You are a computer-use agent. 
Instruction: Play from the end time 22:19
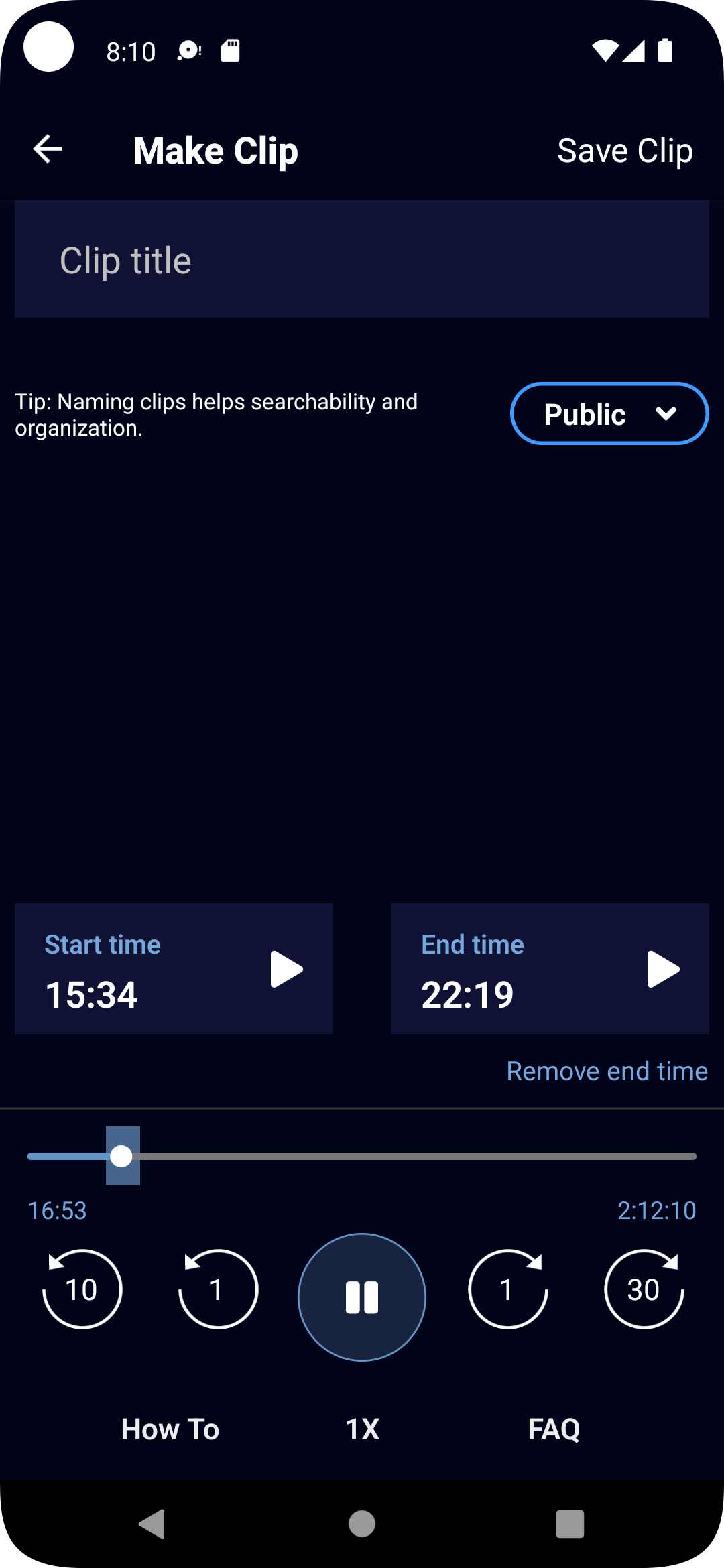tap(663, 969)
